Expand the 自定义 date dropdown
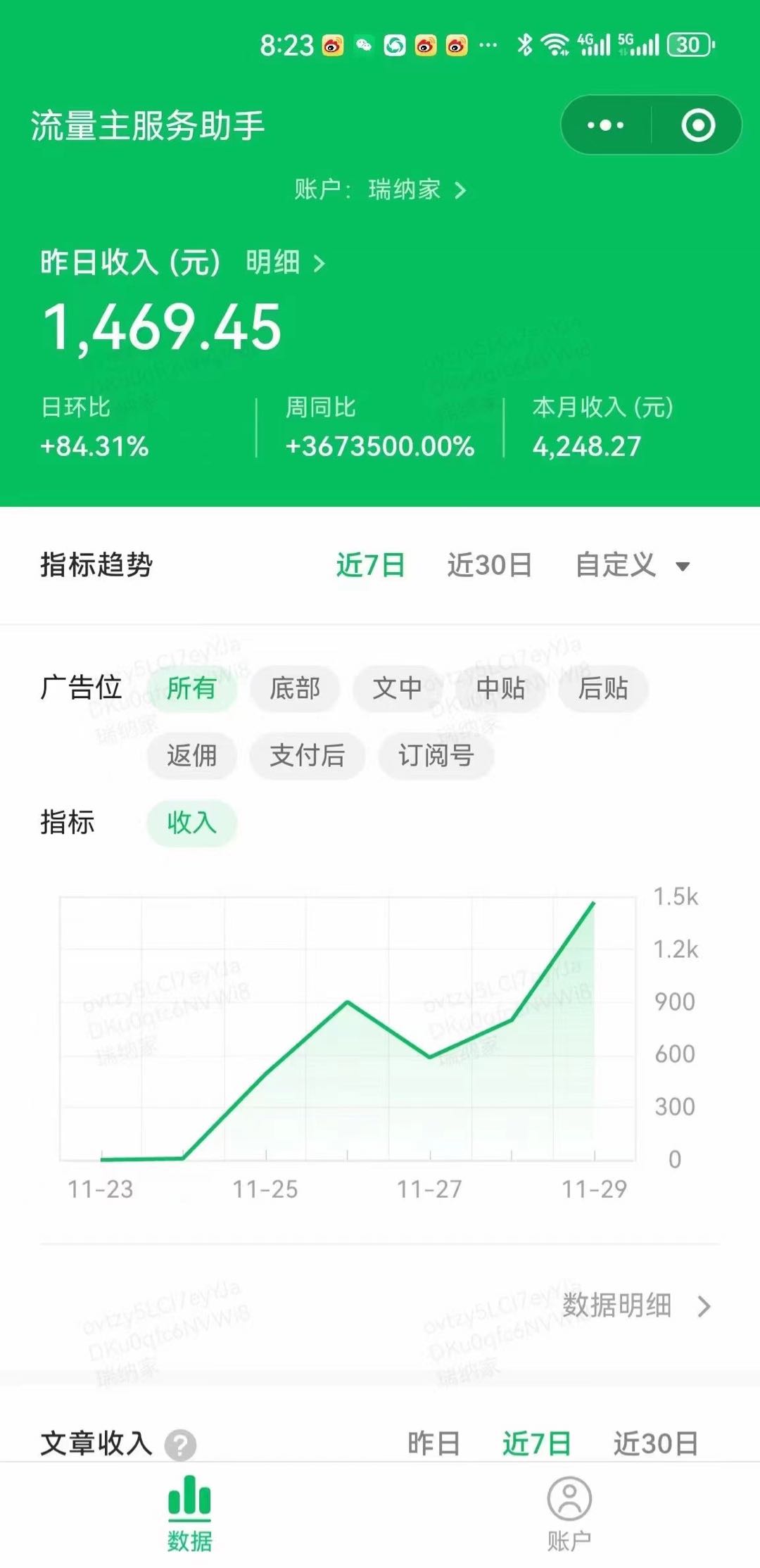 coord(631,565)
